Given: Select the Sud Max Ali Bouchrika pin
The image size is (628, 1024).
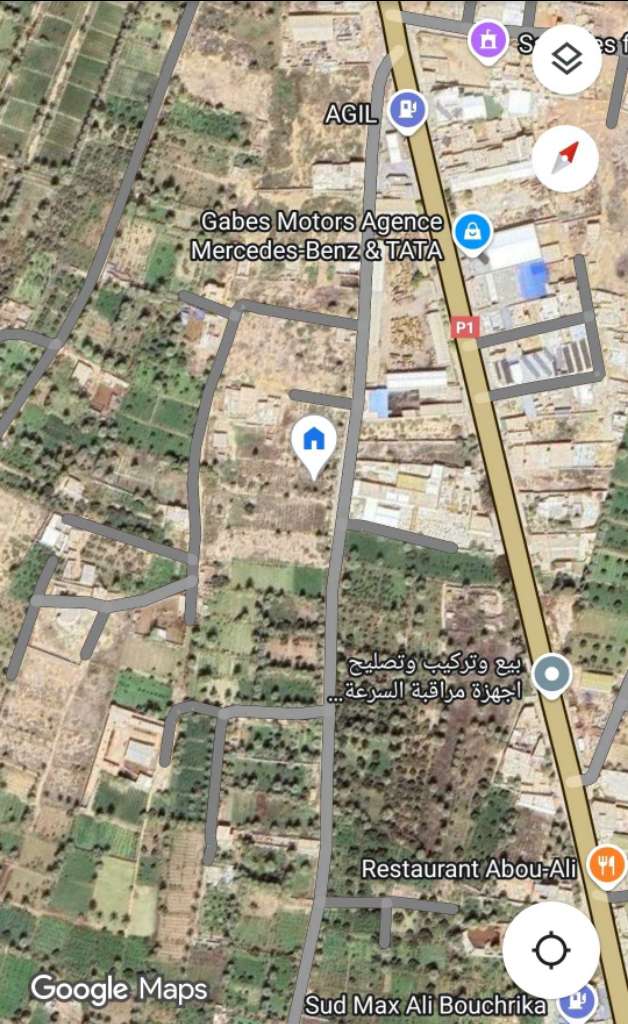Looking at the screenshot, I should point(576,1000).
